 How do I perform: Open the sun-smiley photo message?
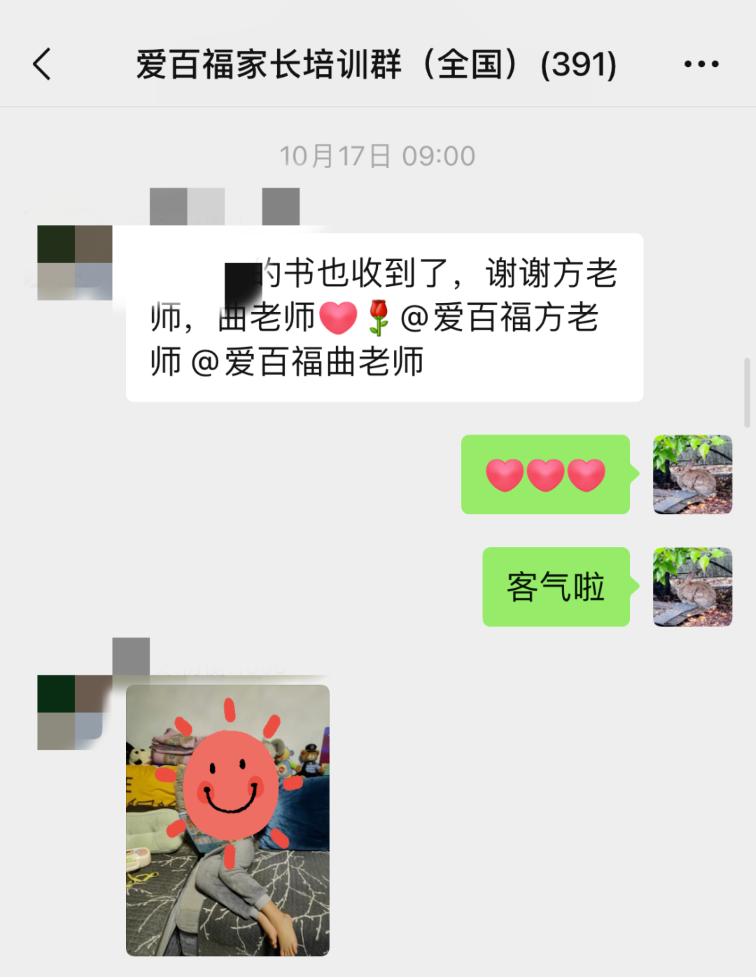227,820
